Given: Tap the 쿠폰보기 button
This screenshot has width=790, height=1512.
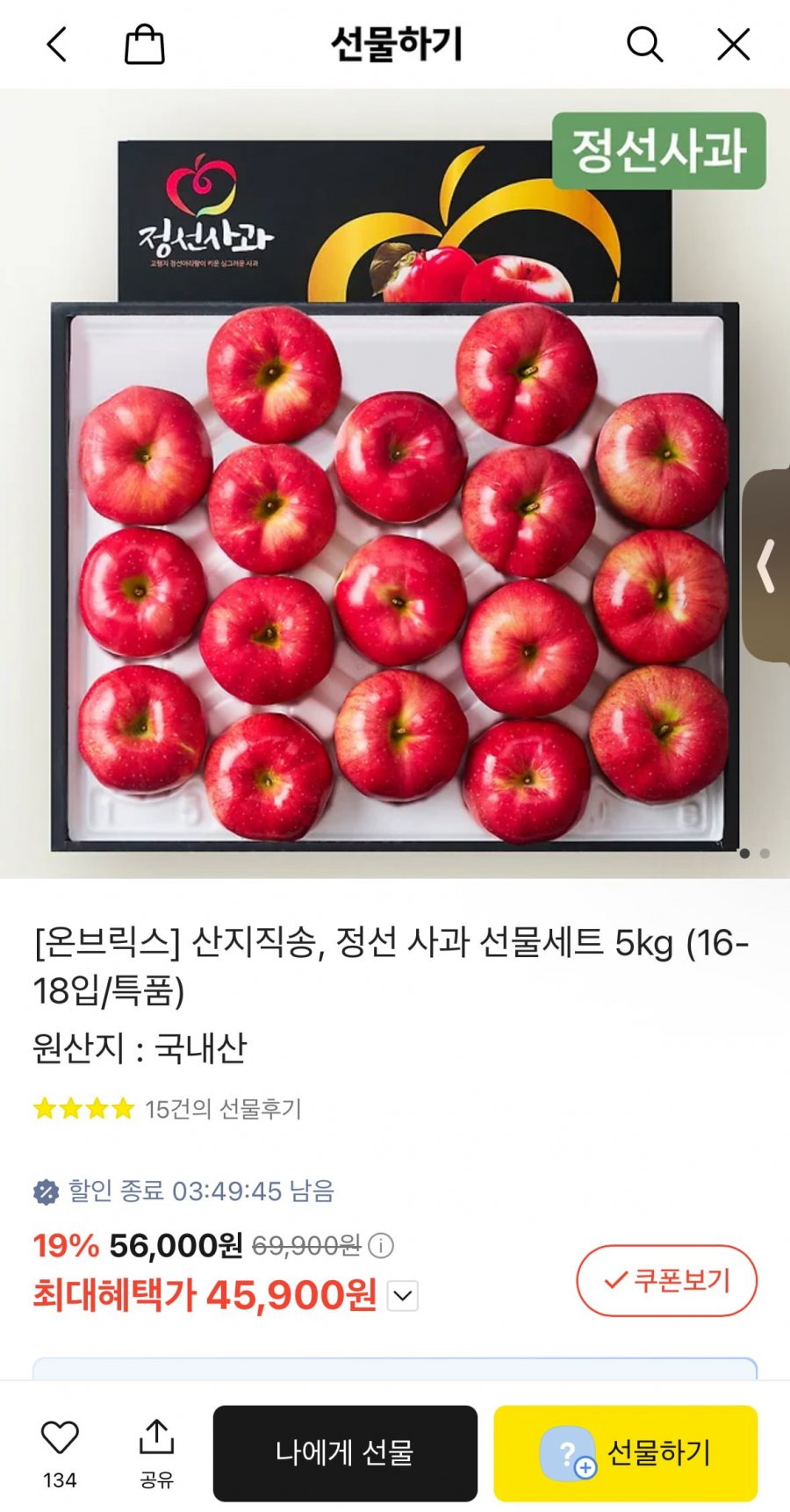Looking at the screenshot, I should click(666, 1280).
